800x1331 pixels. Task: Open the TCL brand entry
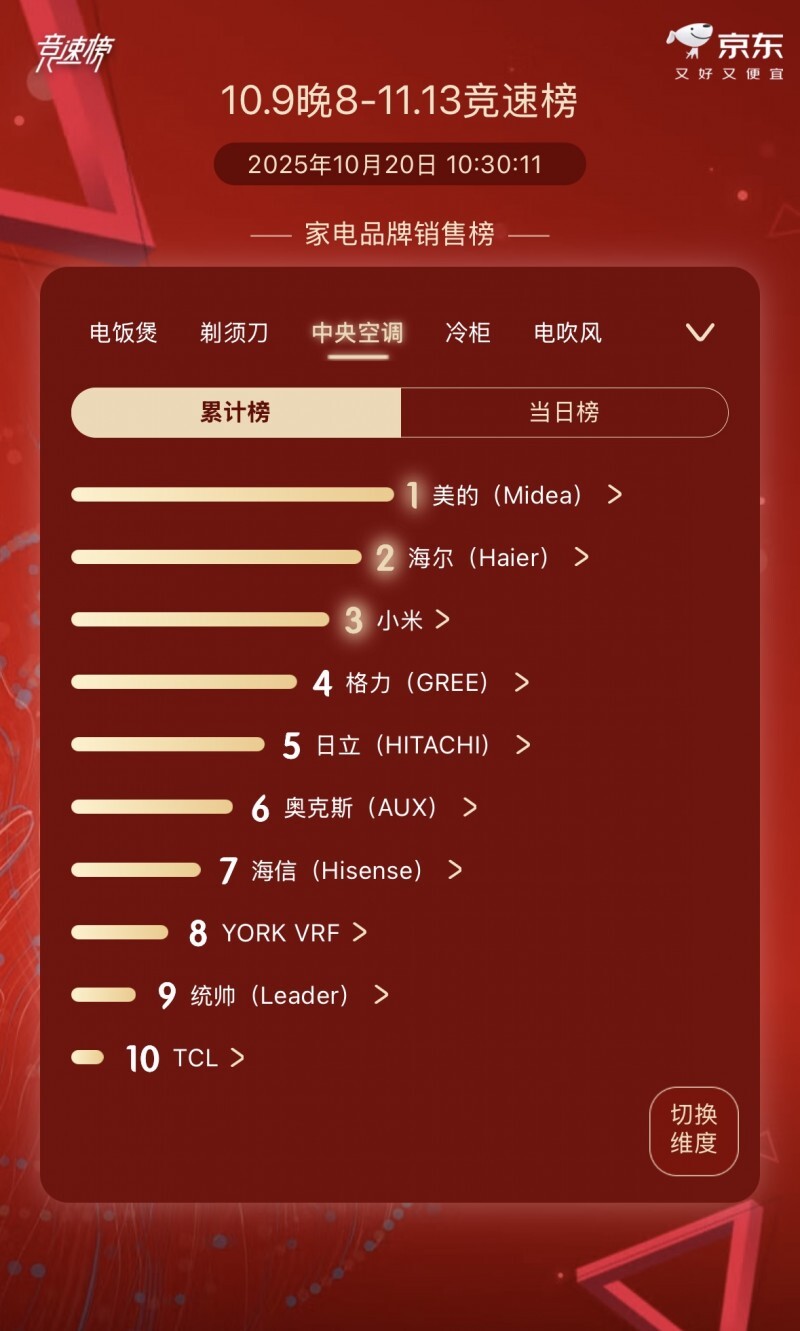point(205,1058)
